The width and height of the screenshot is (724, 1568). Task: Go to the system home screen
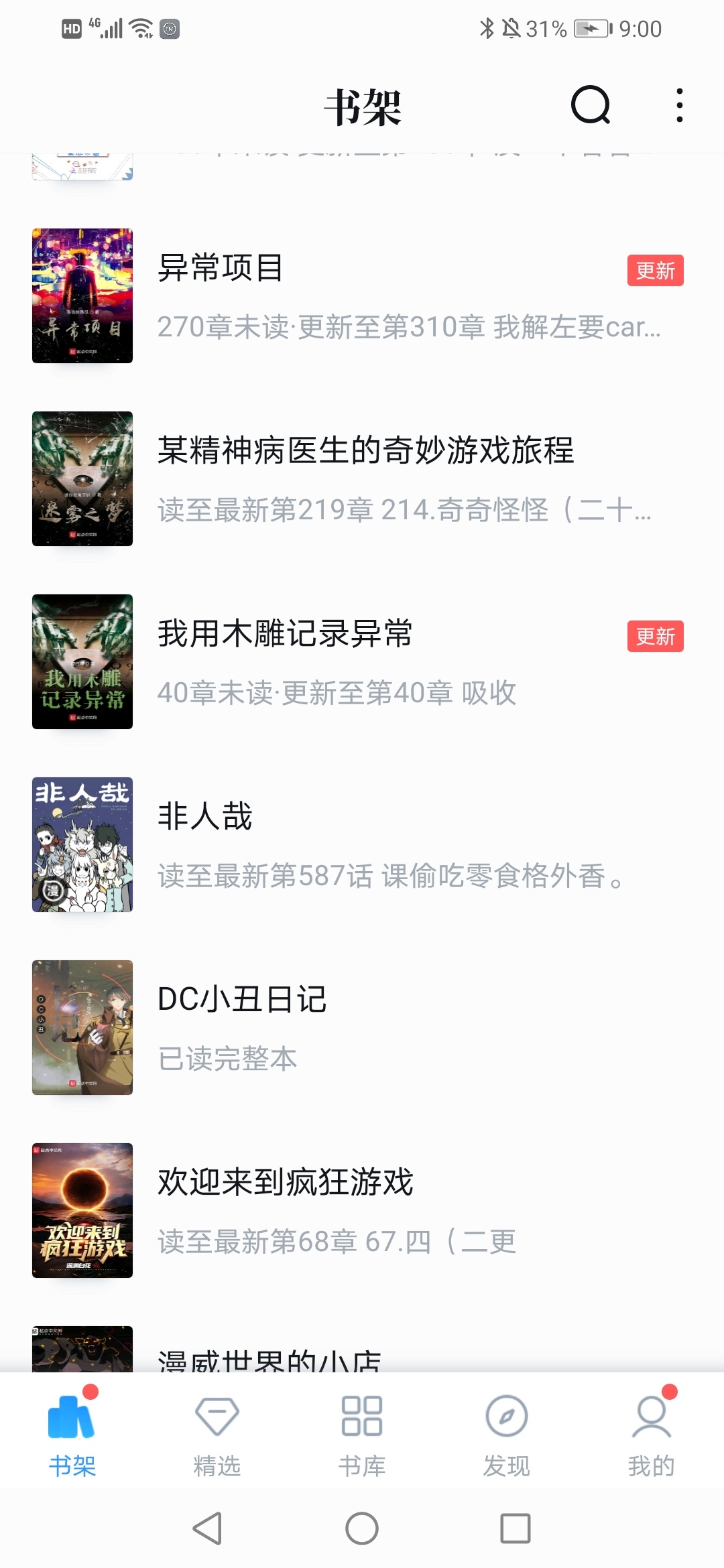[x=362, y=1528]
